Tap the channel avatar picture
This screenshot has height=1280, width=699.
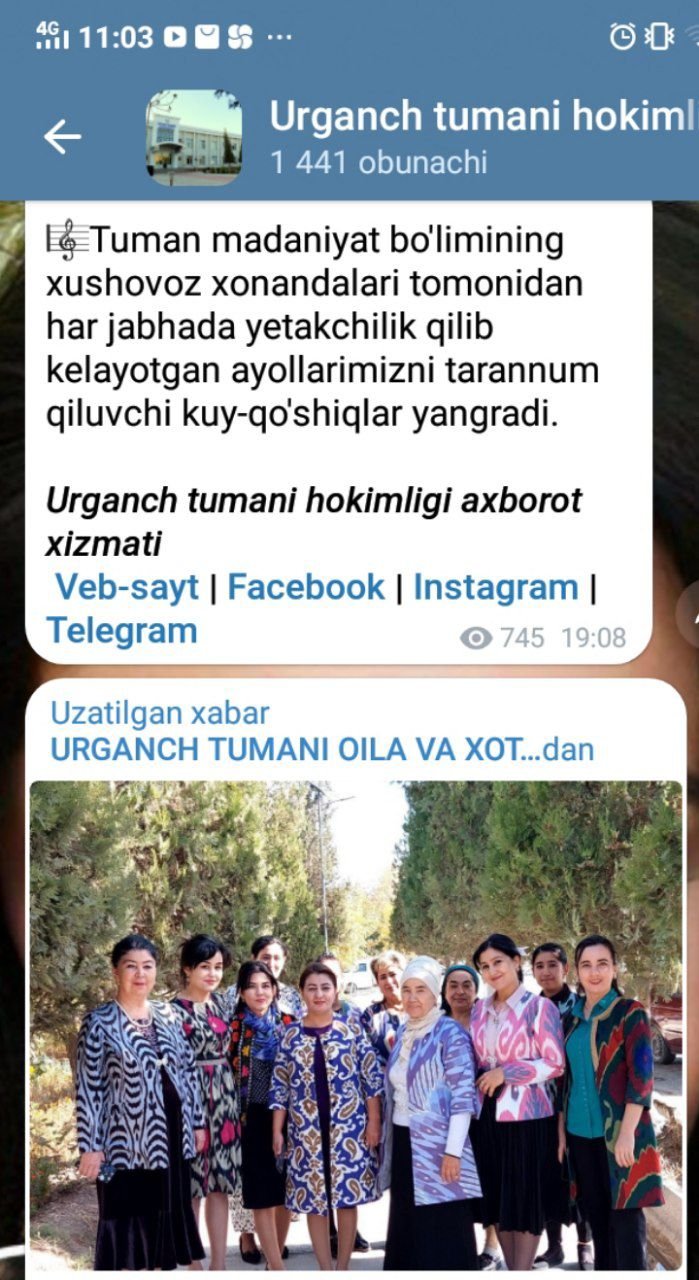(x=194, y=138)
